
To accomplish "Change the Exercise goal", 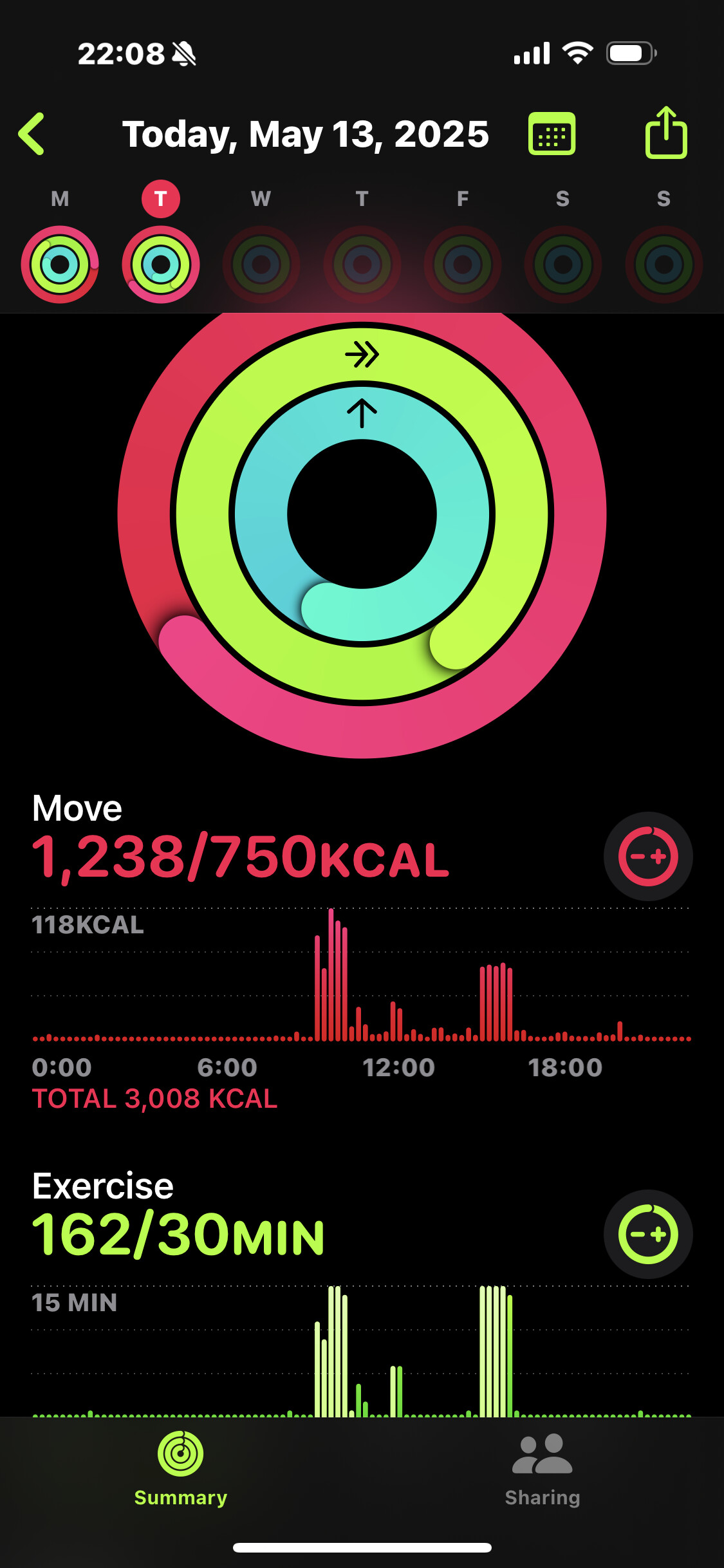I will (x=648, y=1234).
